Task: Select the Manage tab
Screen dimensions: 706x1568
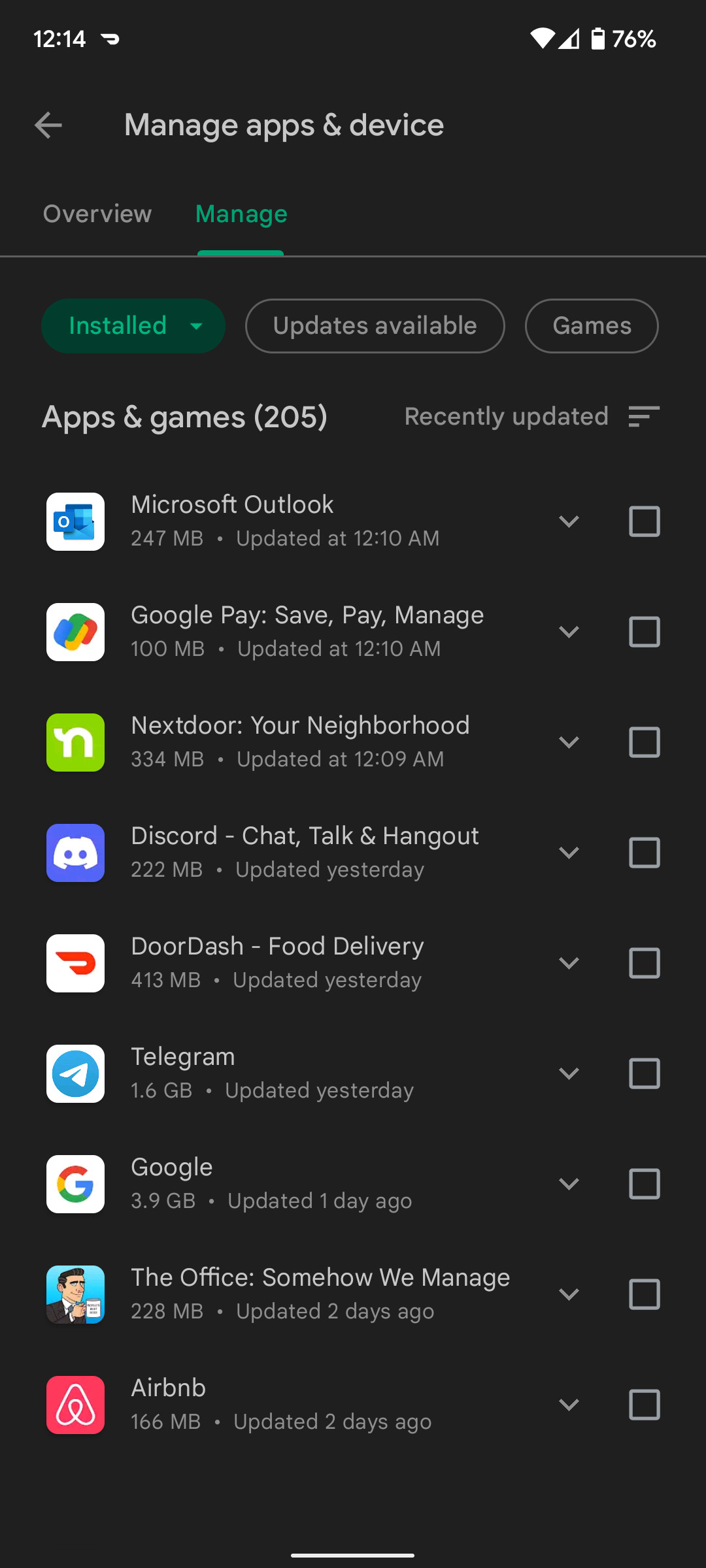Action: pyautogui.click(x=241, y=214)
